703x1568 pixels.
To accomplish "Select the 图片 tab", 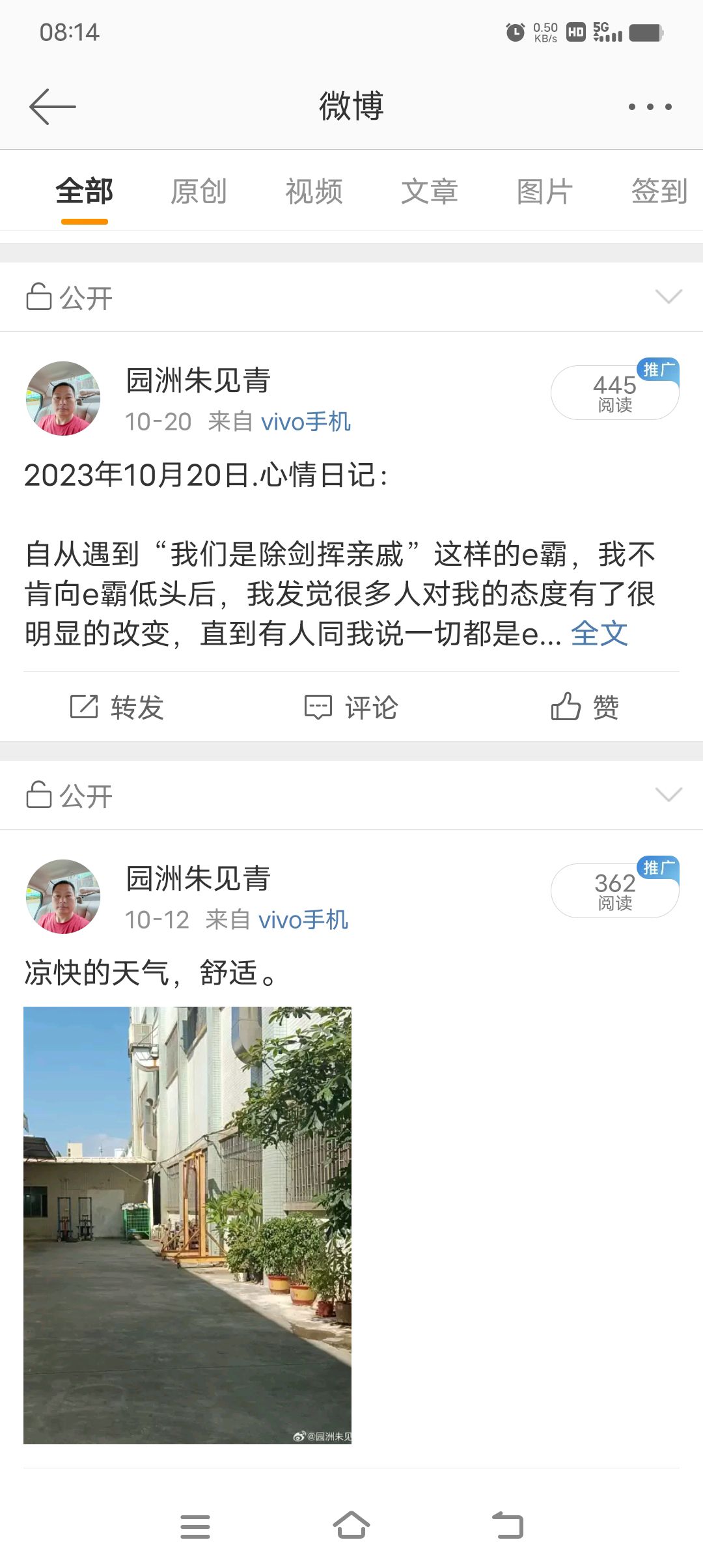I will click(x=544, y=191).
